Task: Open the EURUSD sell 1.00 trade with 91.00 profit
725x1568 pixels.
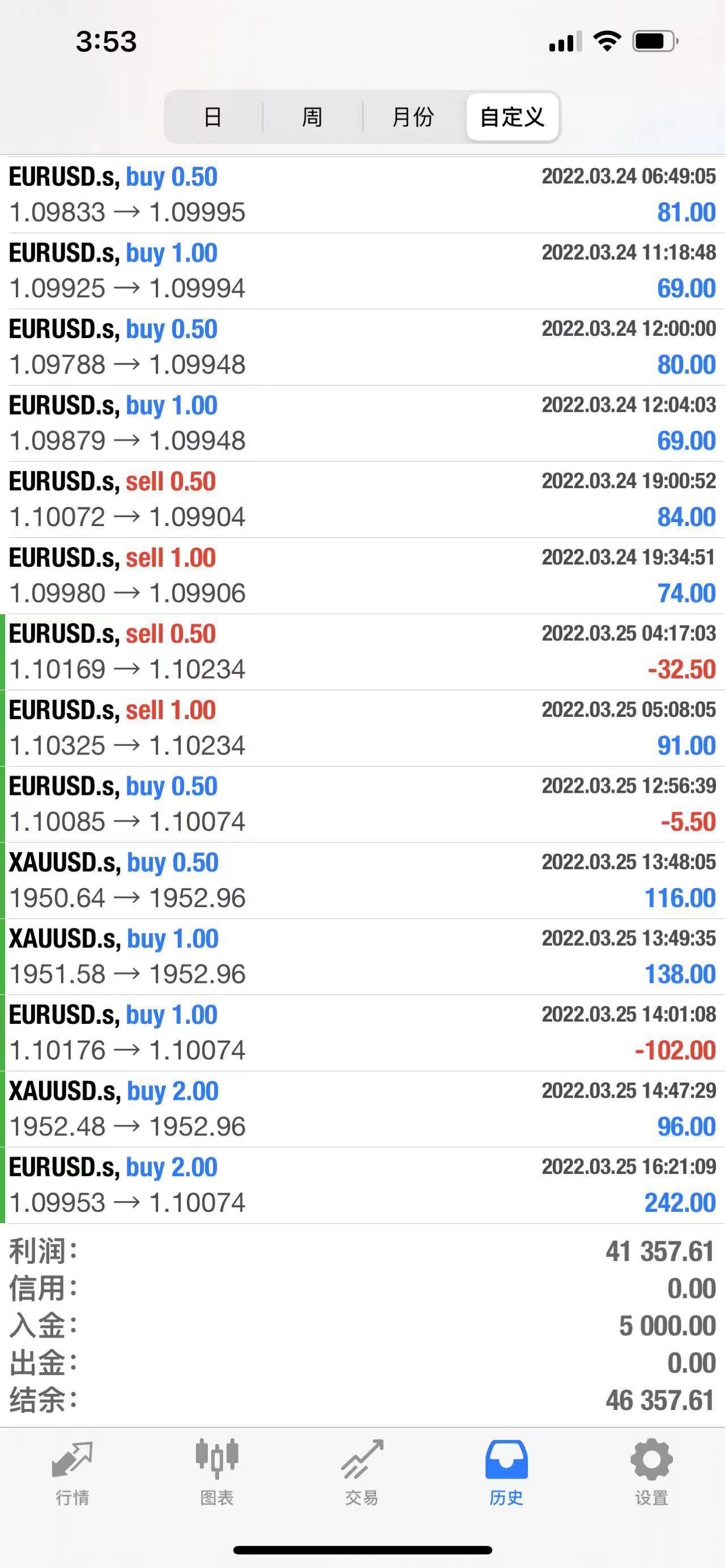Action: [x=362, y=728]
